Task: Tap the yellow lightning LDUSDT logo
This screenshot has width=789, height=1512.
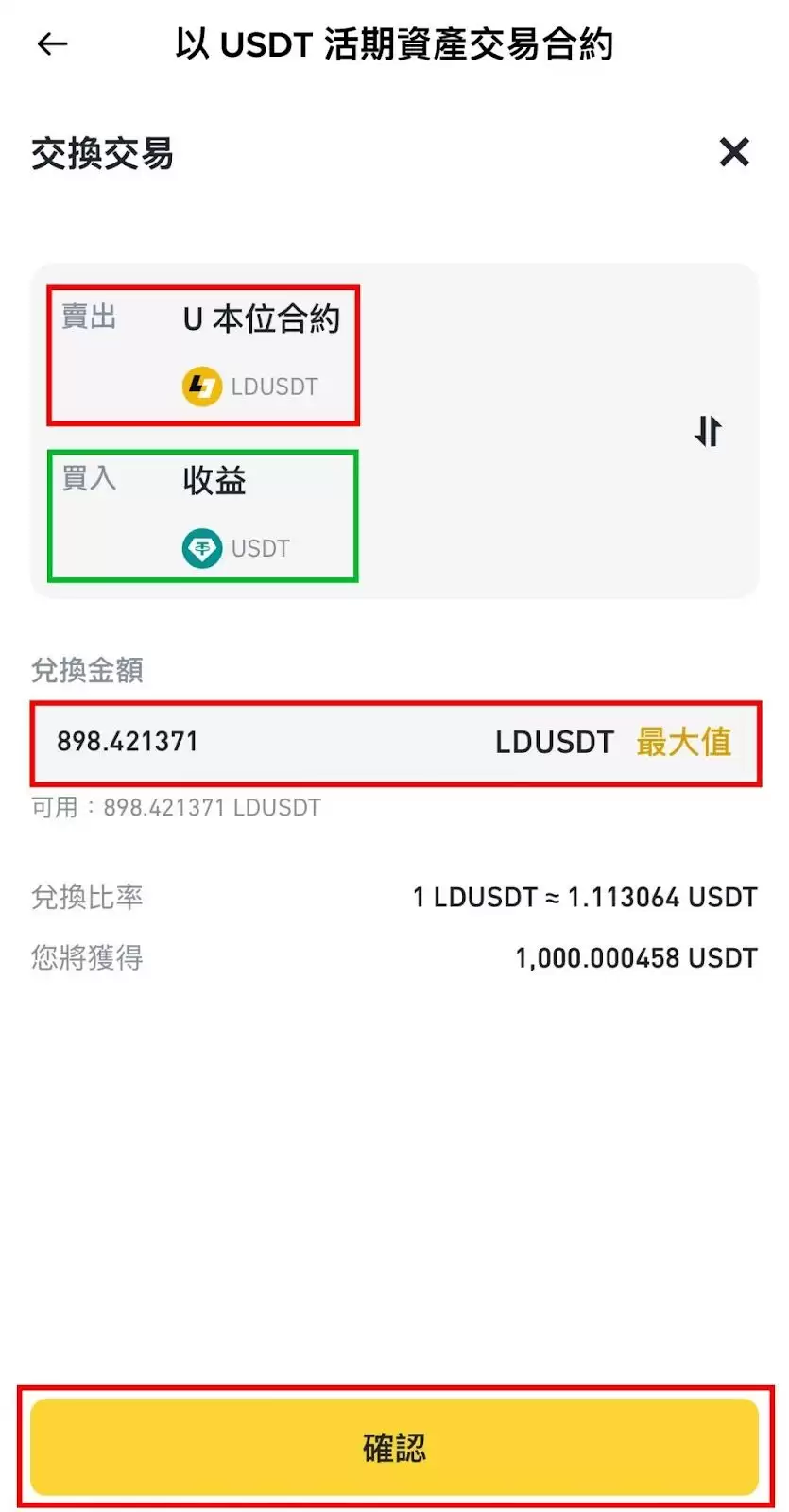Action: coord(201,387)
